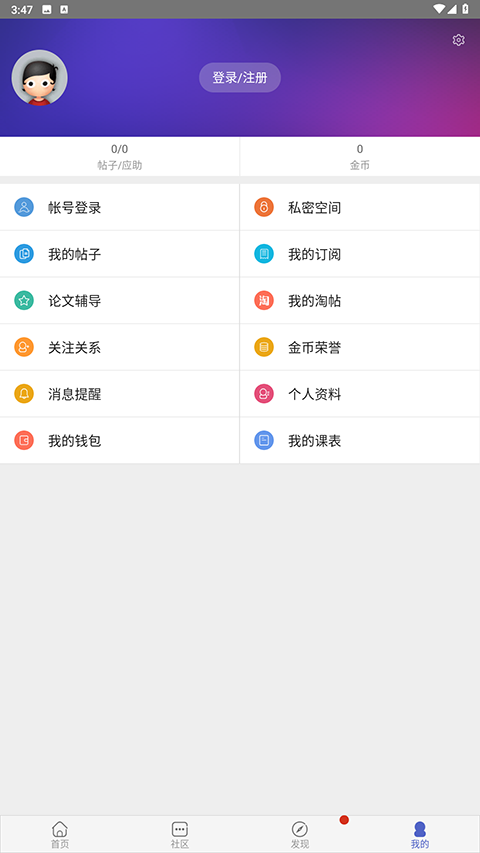Tap the 登录/注册 button

tap(240, 77)
